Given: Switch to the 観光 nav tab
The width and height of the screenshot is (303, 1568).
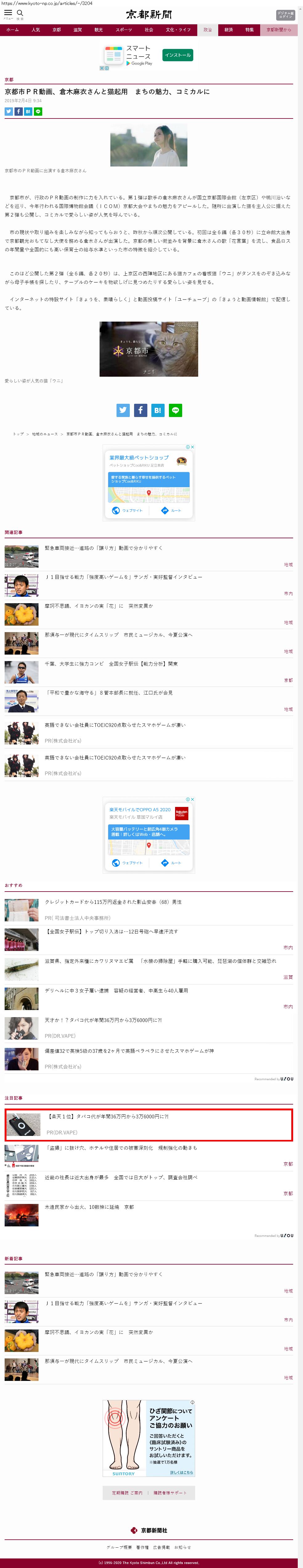Looking at the screenshot, I should pyautogui.click(x=99, y=30).
